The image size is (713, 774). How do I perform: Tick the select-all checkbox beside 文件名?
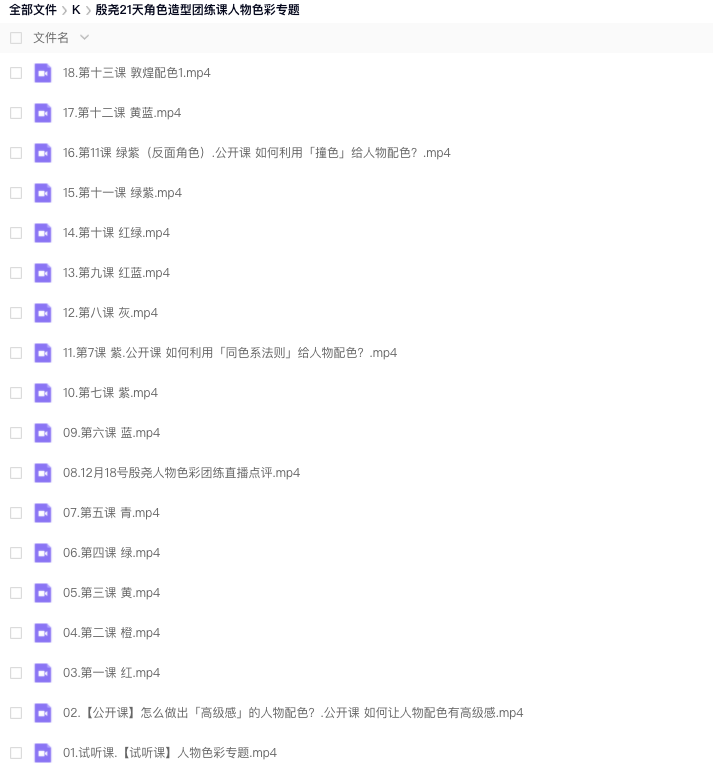point(16,38)
